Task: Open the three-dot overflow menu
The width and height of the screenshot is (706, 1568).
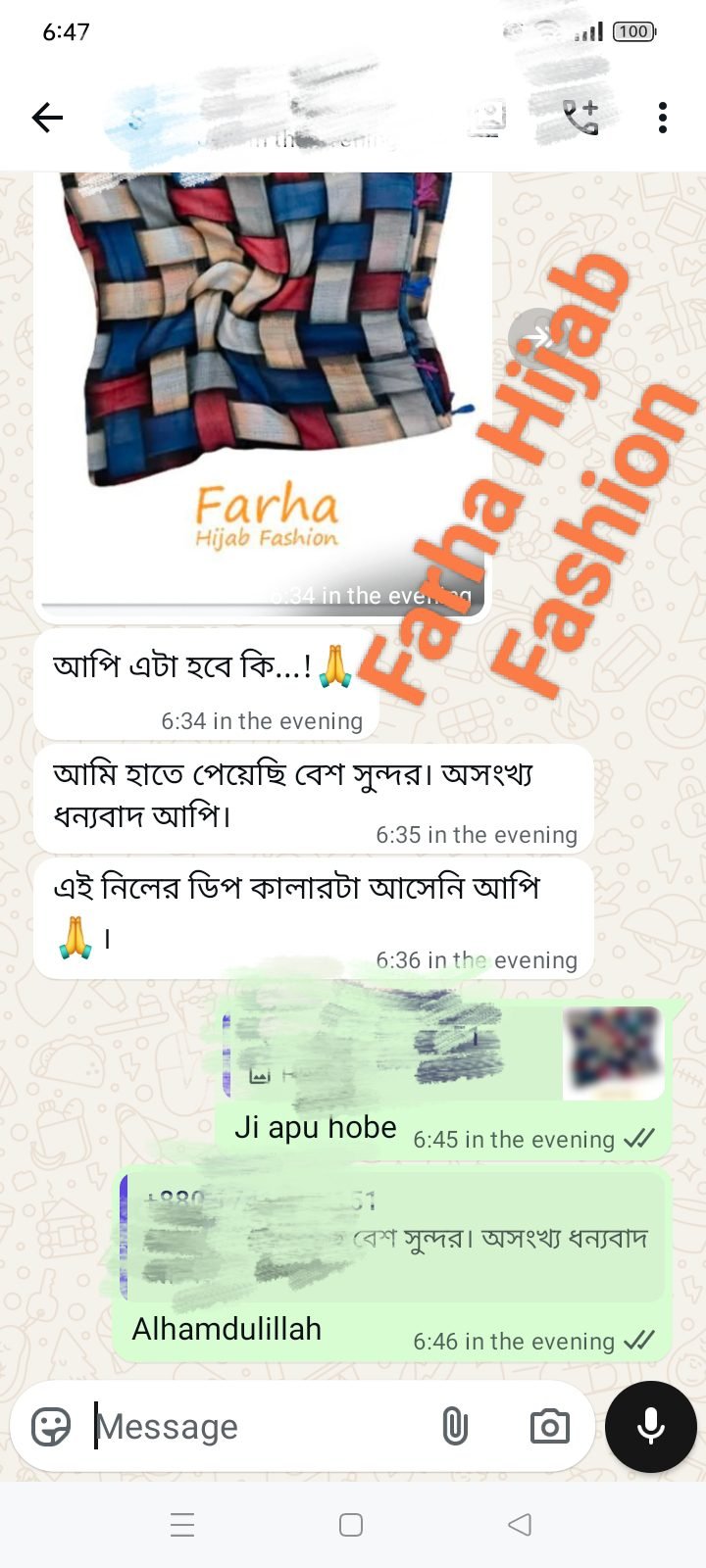Action: [663, 118]
